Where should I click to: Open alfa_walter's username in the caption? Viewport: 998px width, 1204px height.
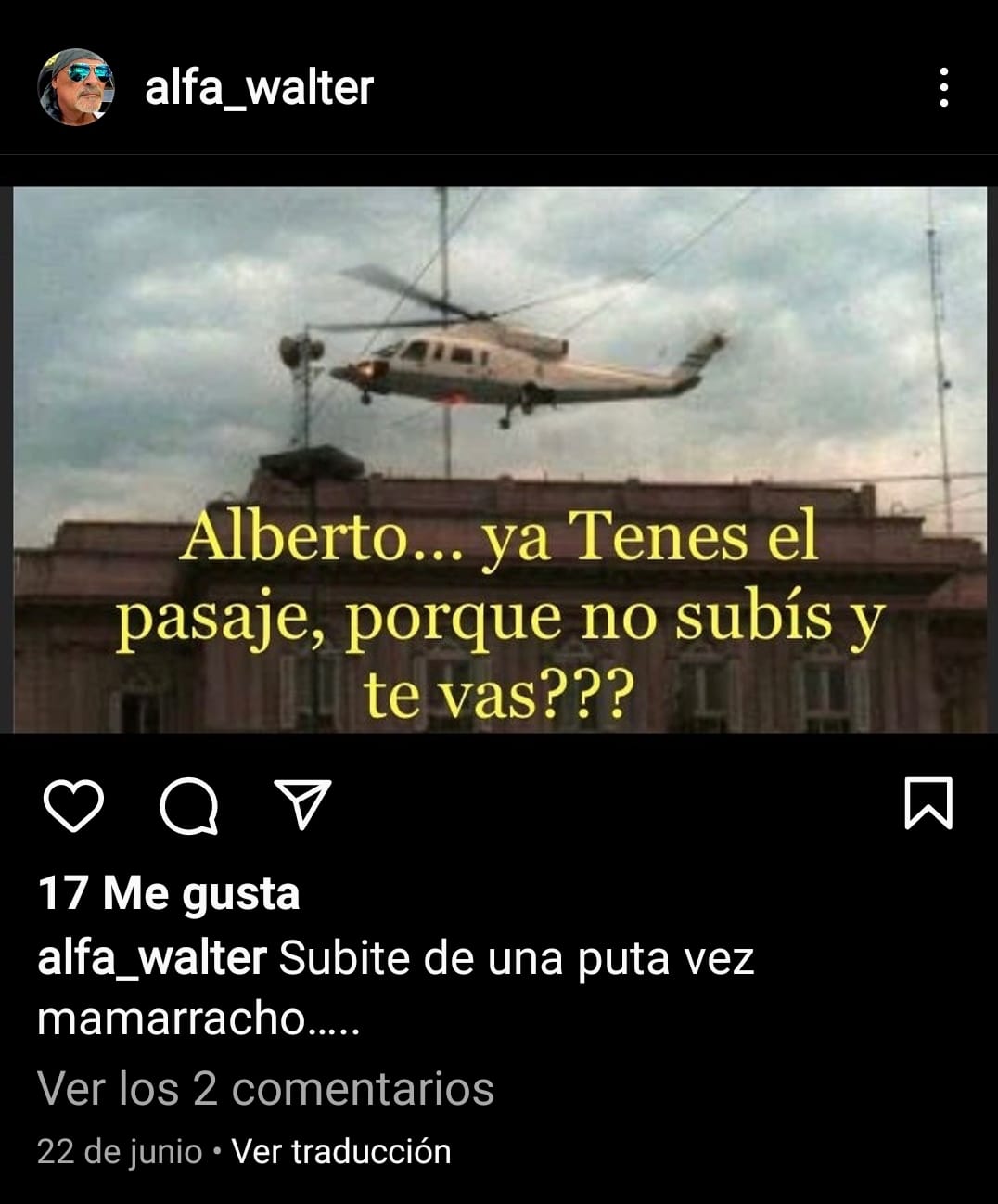point(152,958)
